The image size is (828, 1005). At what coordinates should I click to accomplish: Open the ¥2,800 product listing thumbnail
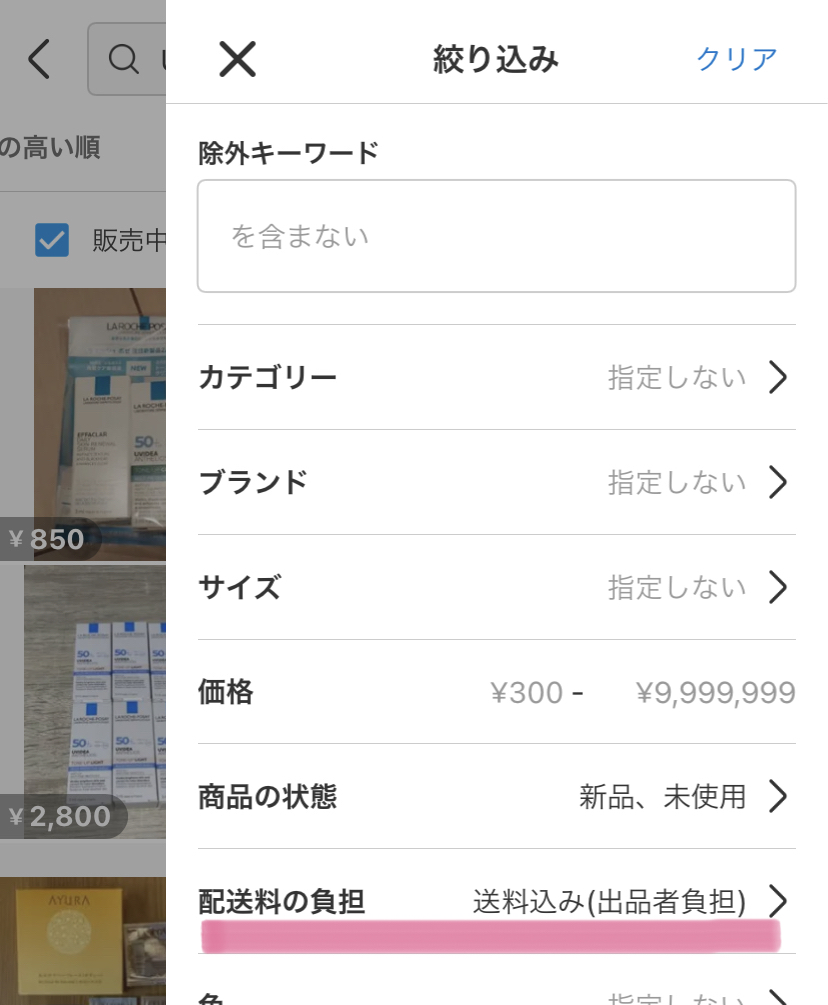tap(95, 700)
